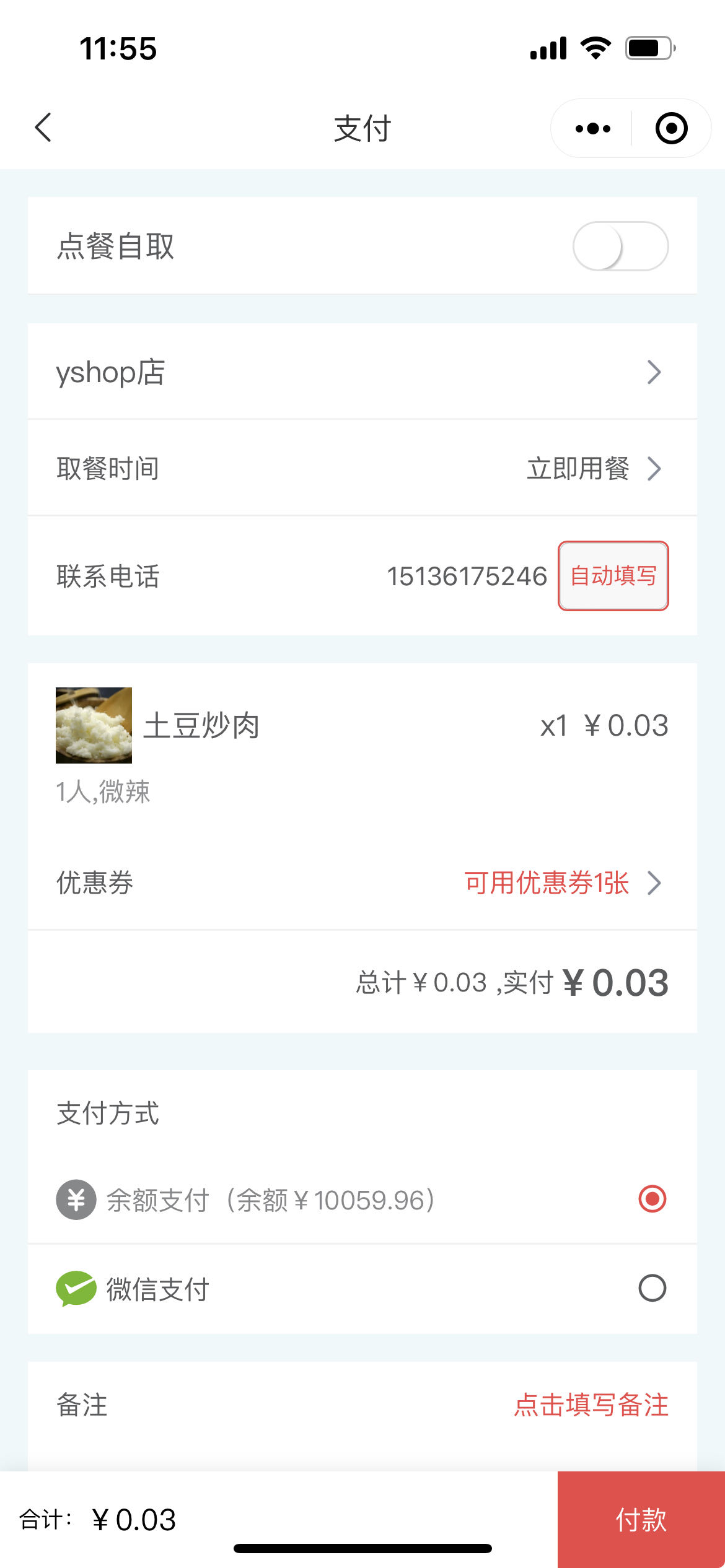
Task: Select 微信支付 as payment method
Action: click(652, 1289)
